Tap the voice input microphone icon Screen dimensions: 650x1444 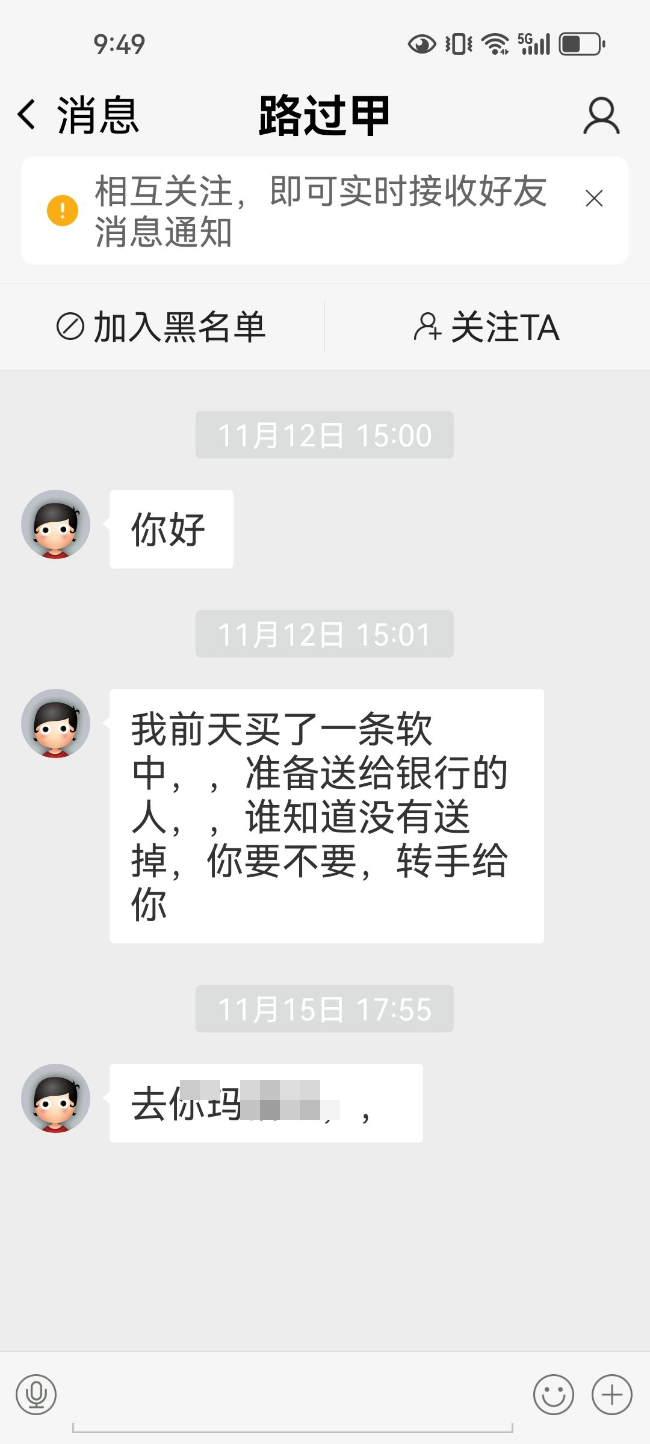[x=36, y=1394]
